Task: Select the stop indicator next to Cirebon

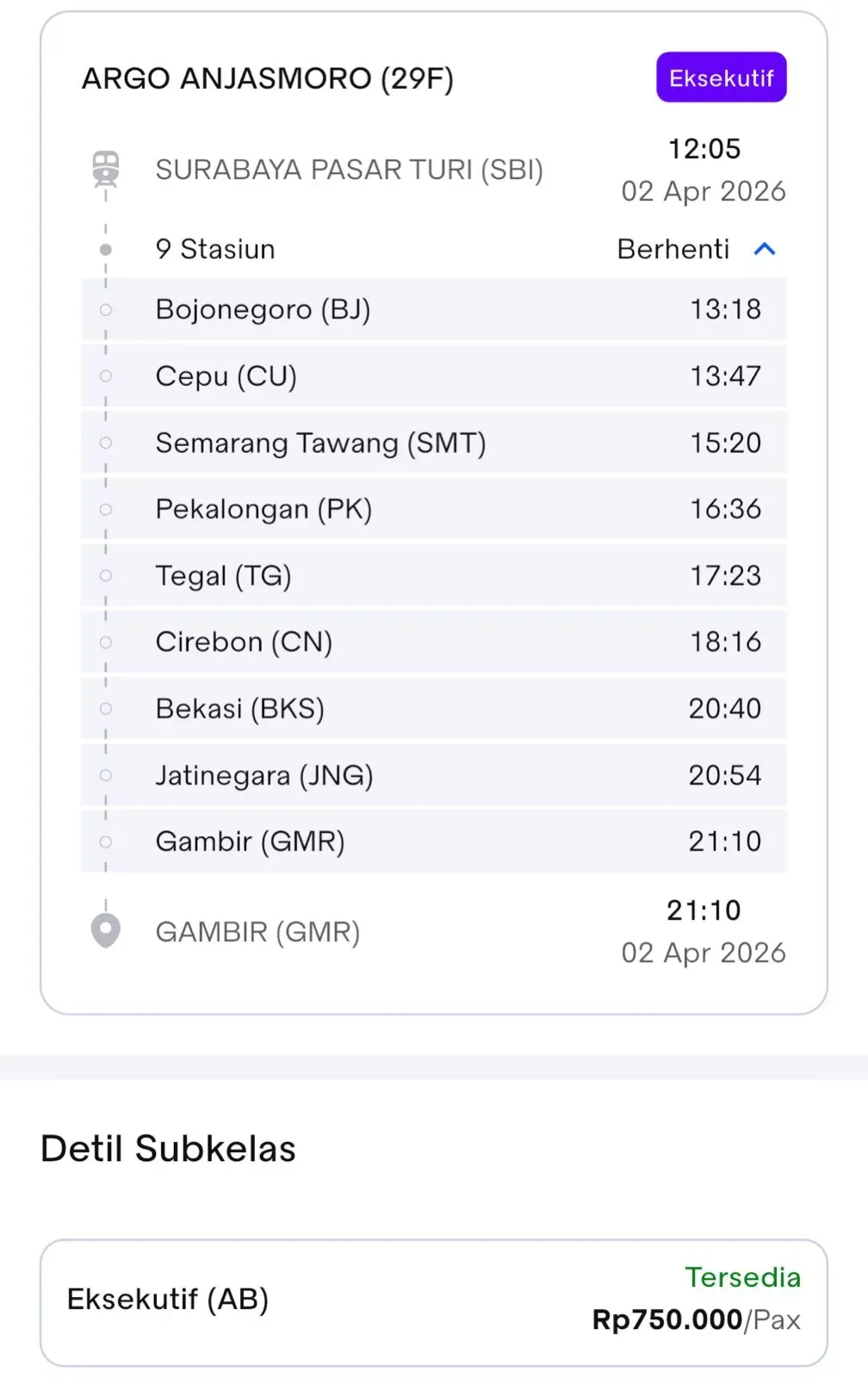Action: [x=106, y=642]
